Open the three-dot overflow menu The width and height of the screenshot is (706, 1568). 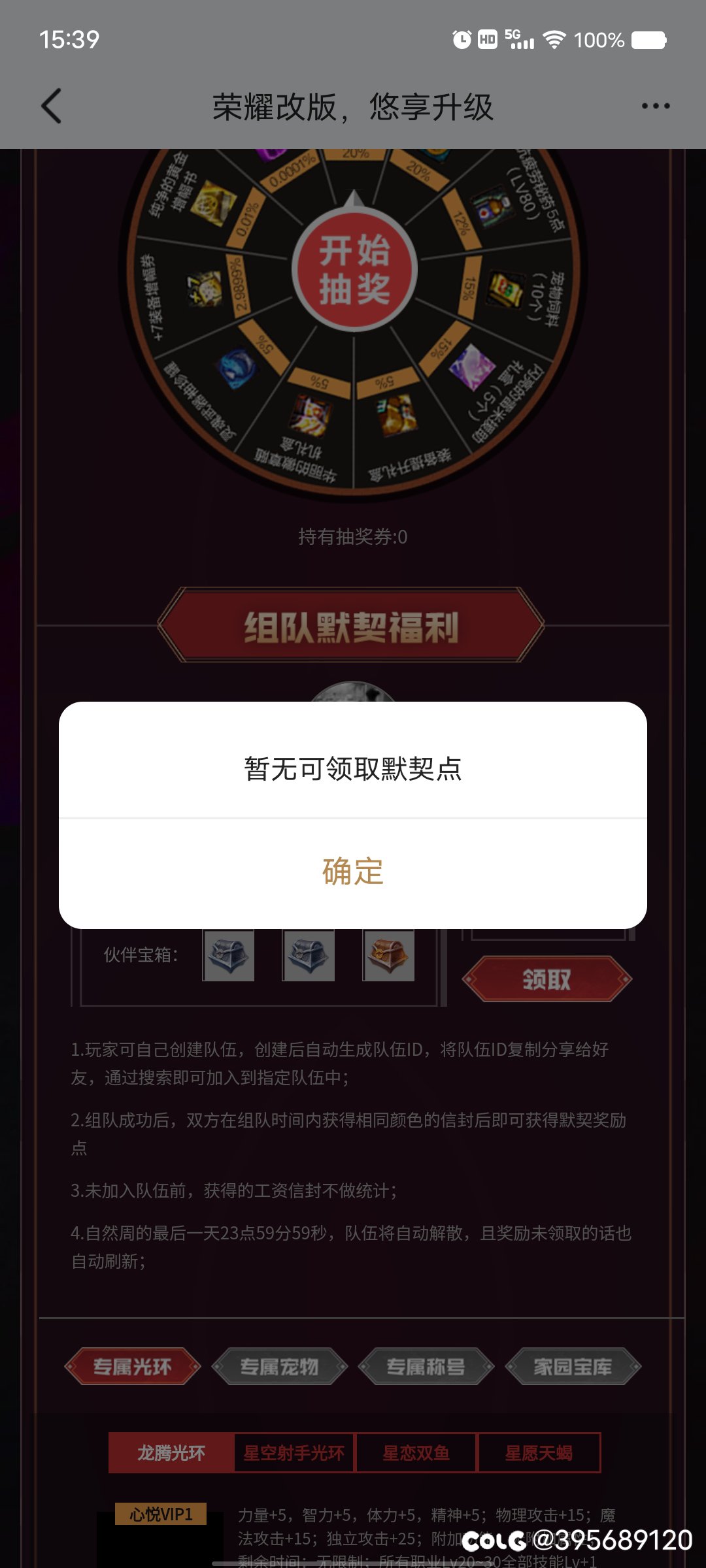(655, 106)
